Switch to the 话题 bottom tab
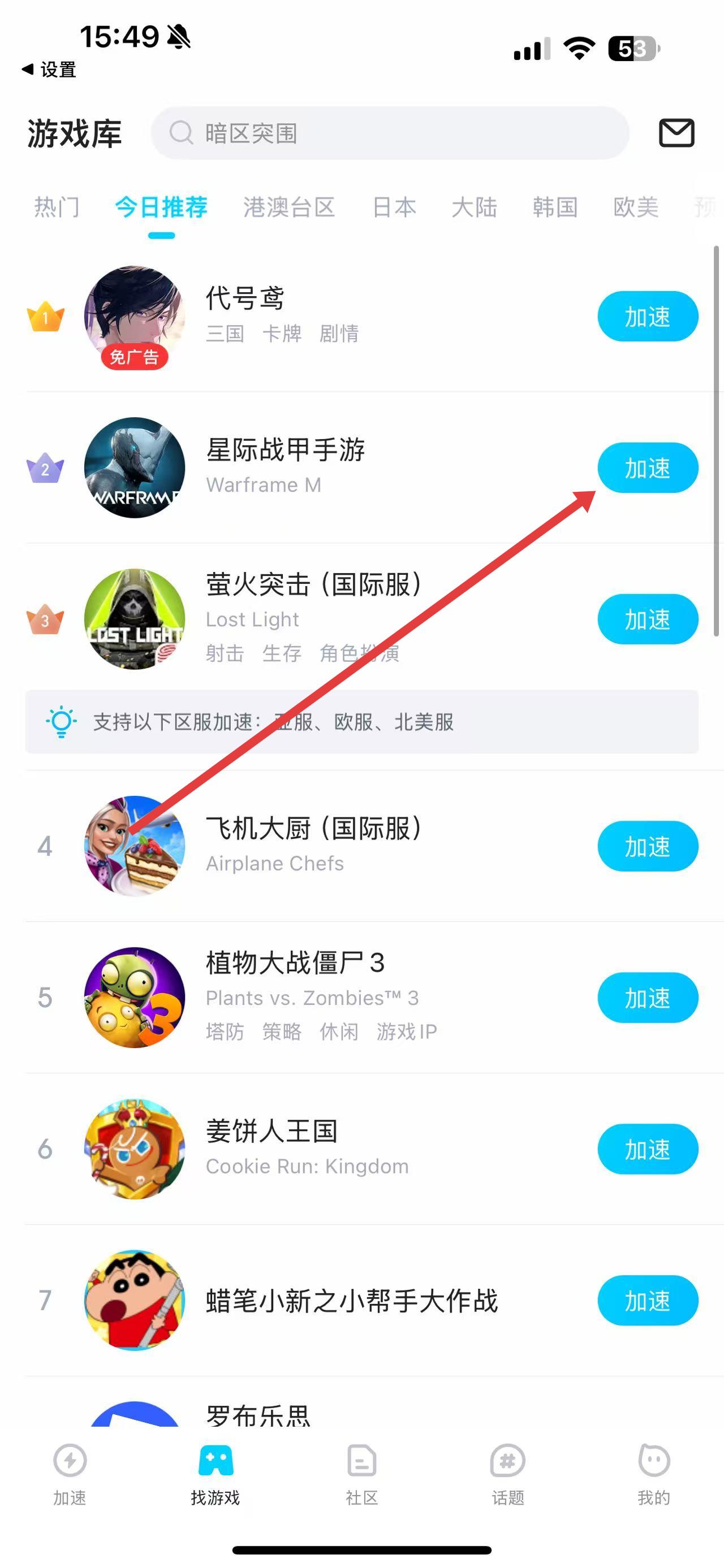This screenshot has height=1568, width=724. [508, 1472]
